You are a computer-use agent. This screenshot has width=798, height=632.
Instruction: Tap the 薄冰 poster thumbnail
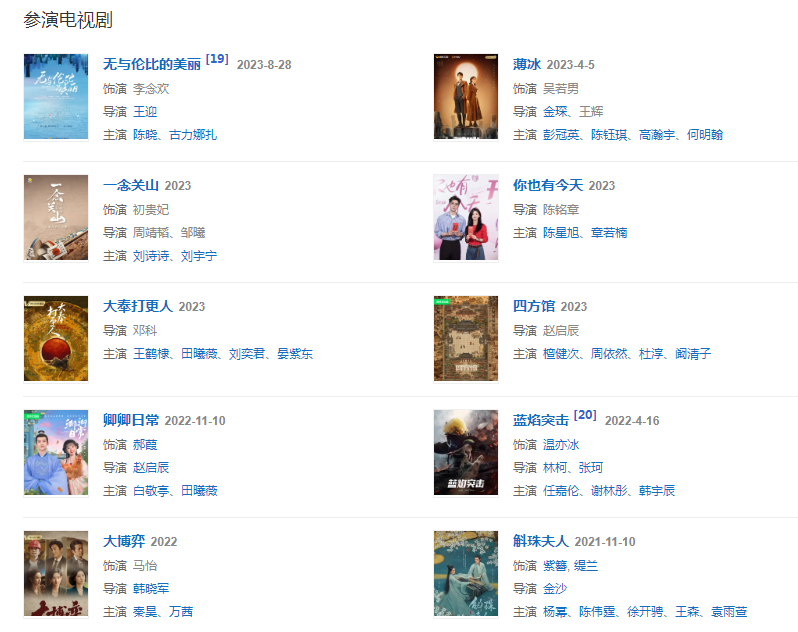[x=465, y=96]
